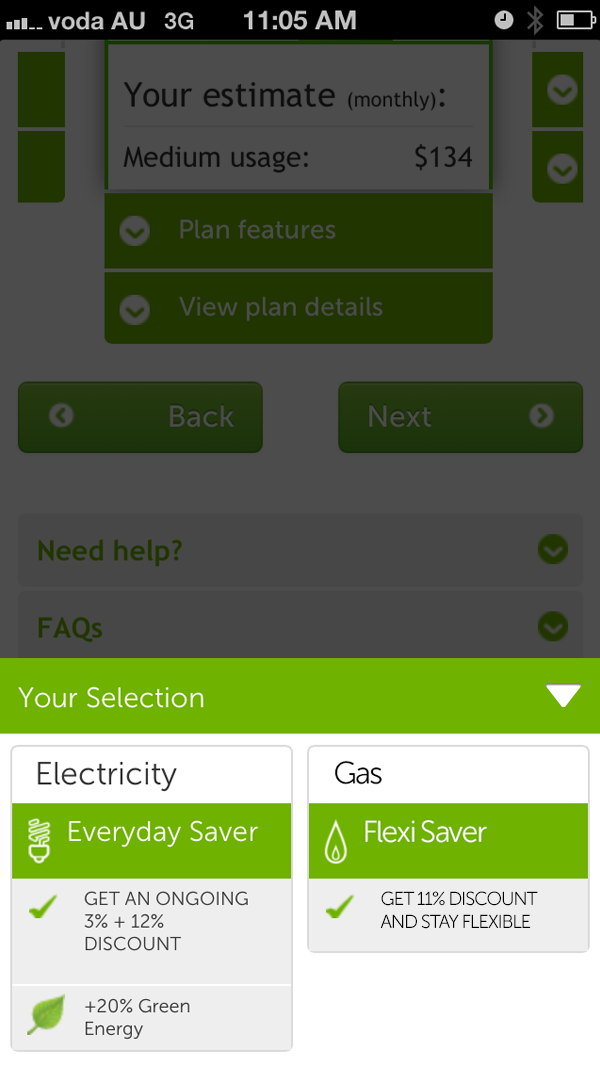Image resolution: width=600 pixels, height=1065 pixels.
Task: Expand Plan features section
Action: click(x=298, y=230)
